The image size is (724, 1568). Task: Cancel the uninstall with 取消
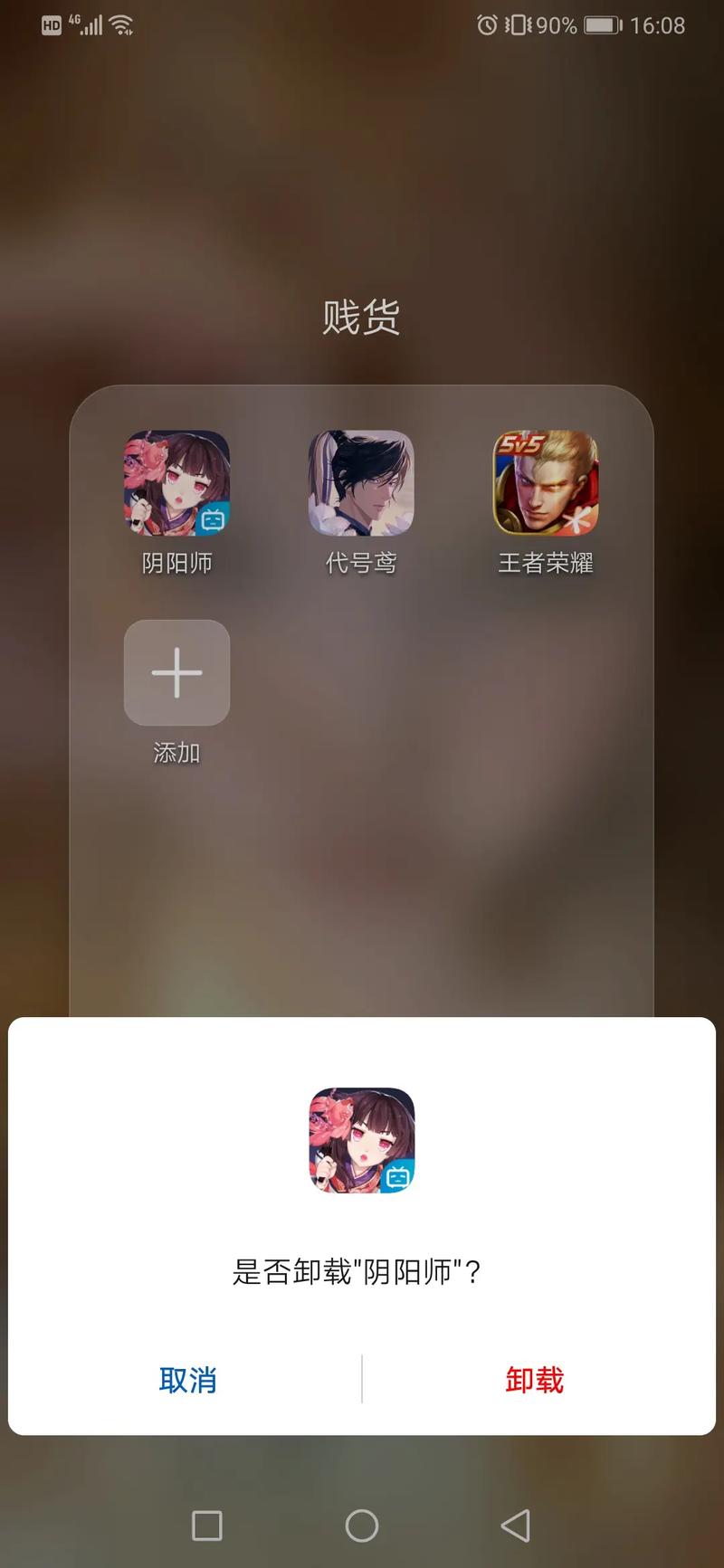coord(187,1380)
